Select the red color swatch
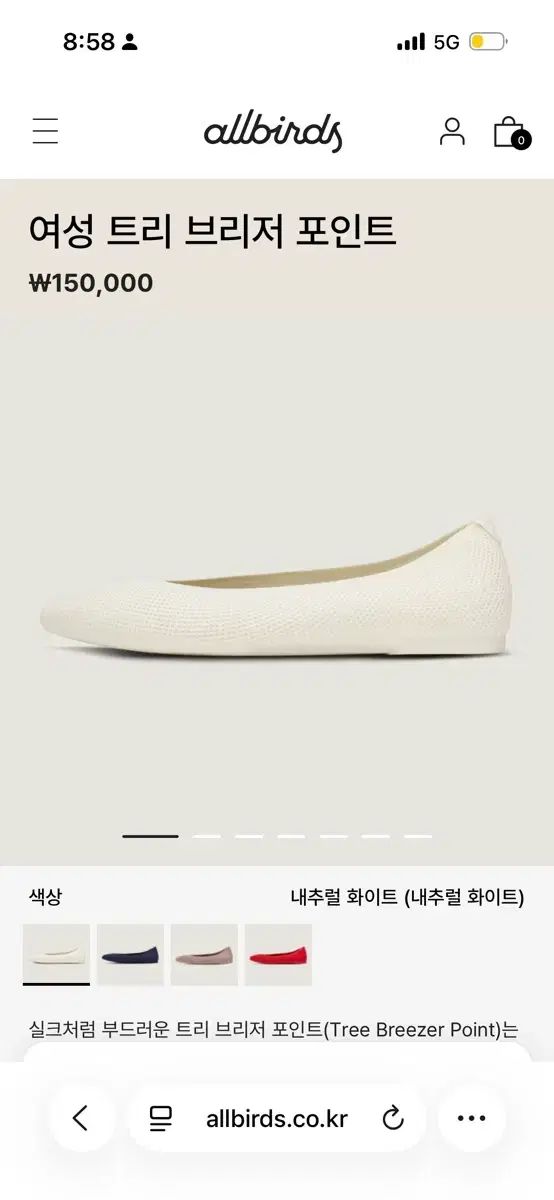 [278, 954]
